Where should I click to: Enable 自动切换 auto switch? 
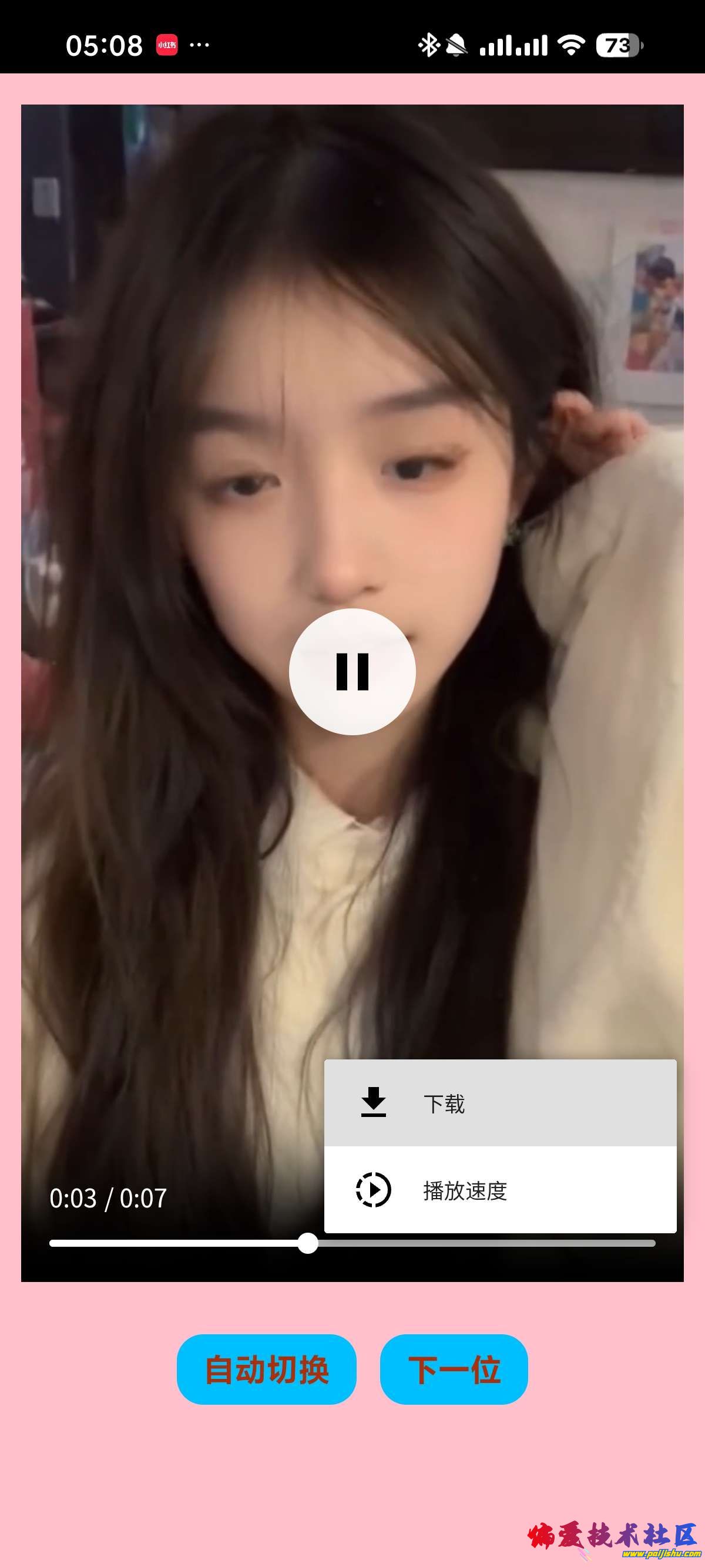tap(266, 1370)
